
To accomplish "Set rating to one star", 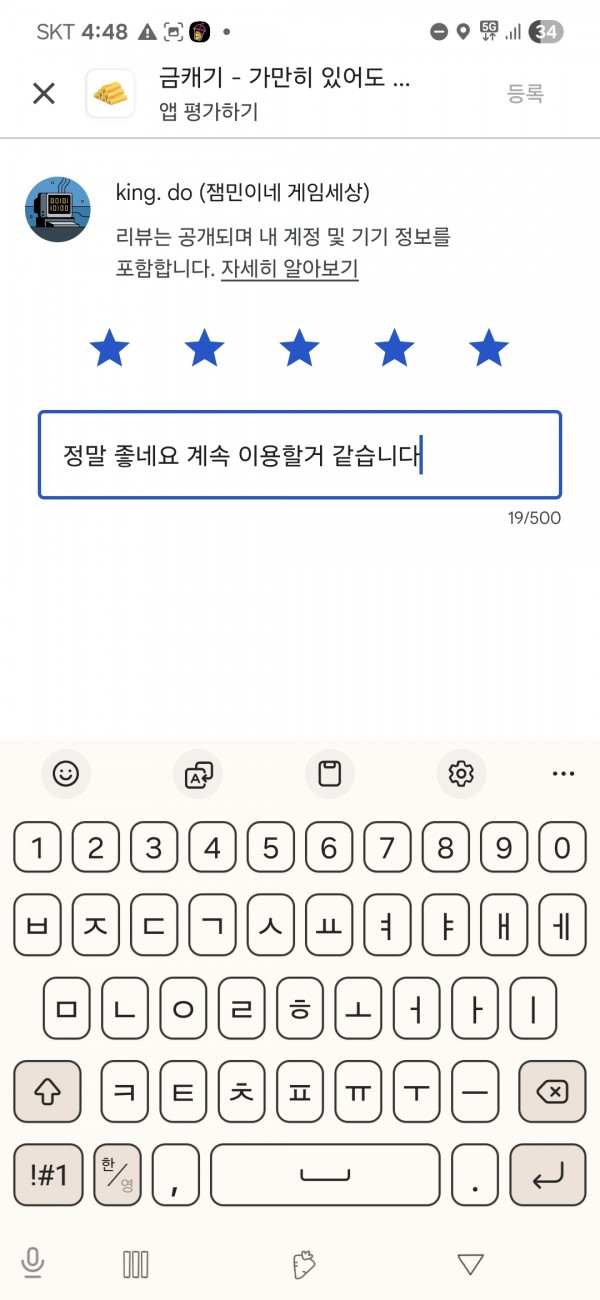I will [x=109, y=349].
